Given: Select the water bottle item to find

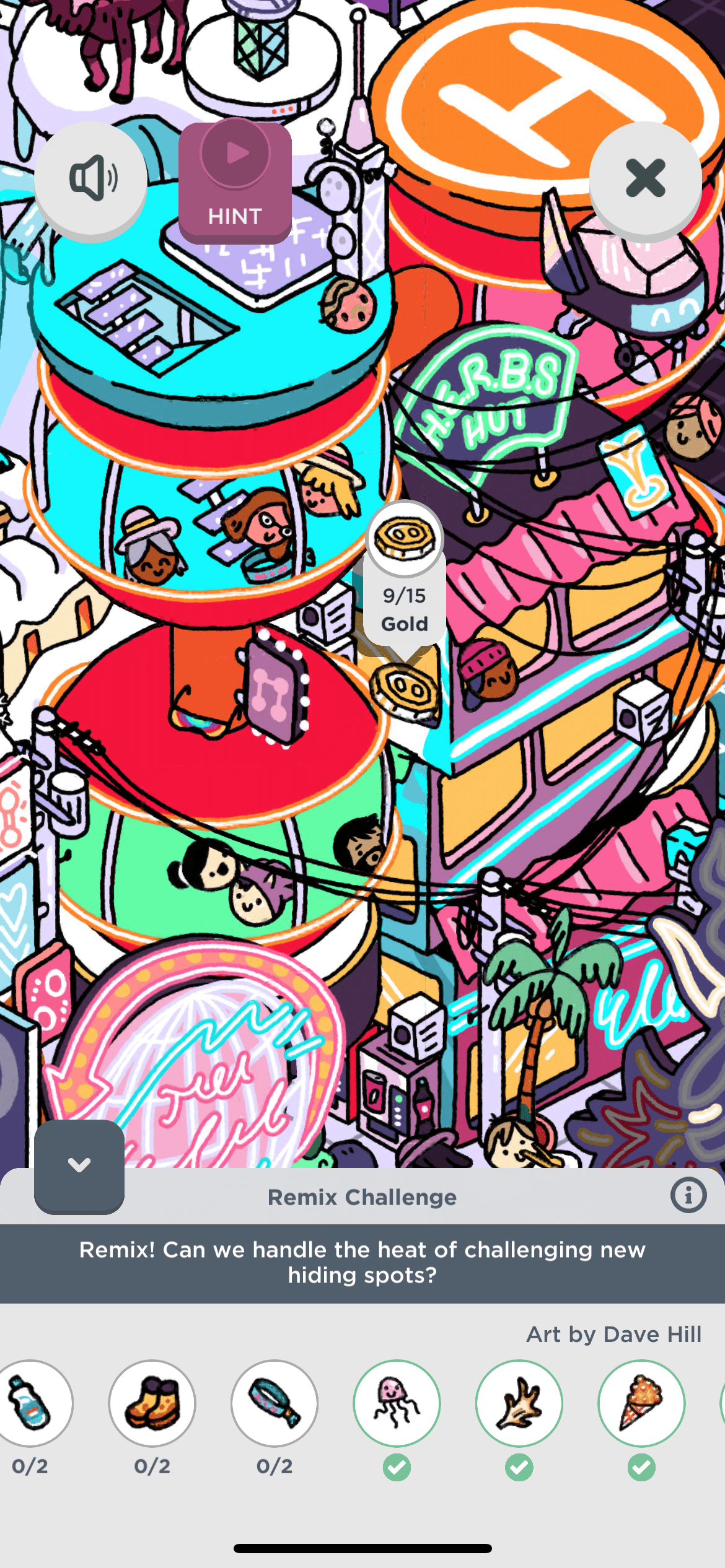Looking at the screenshot, I should [x=31, y=1403].
